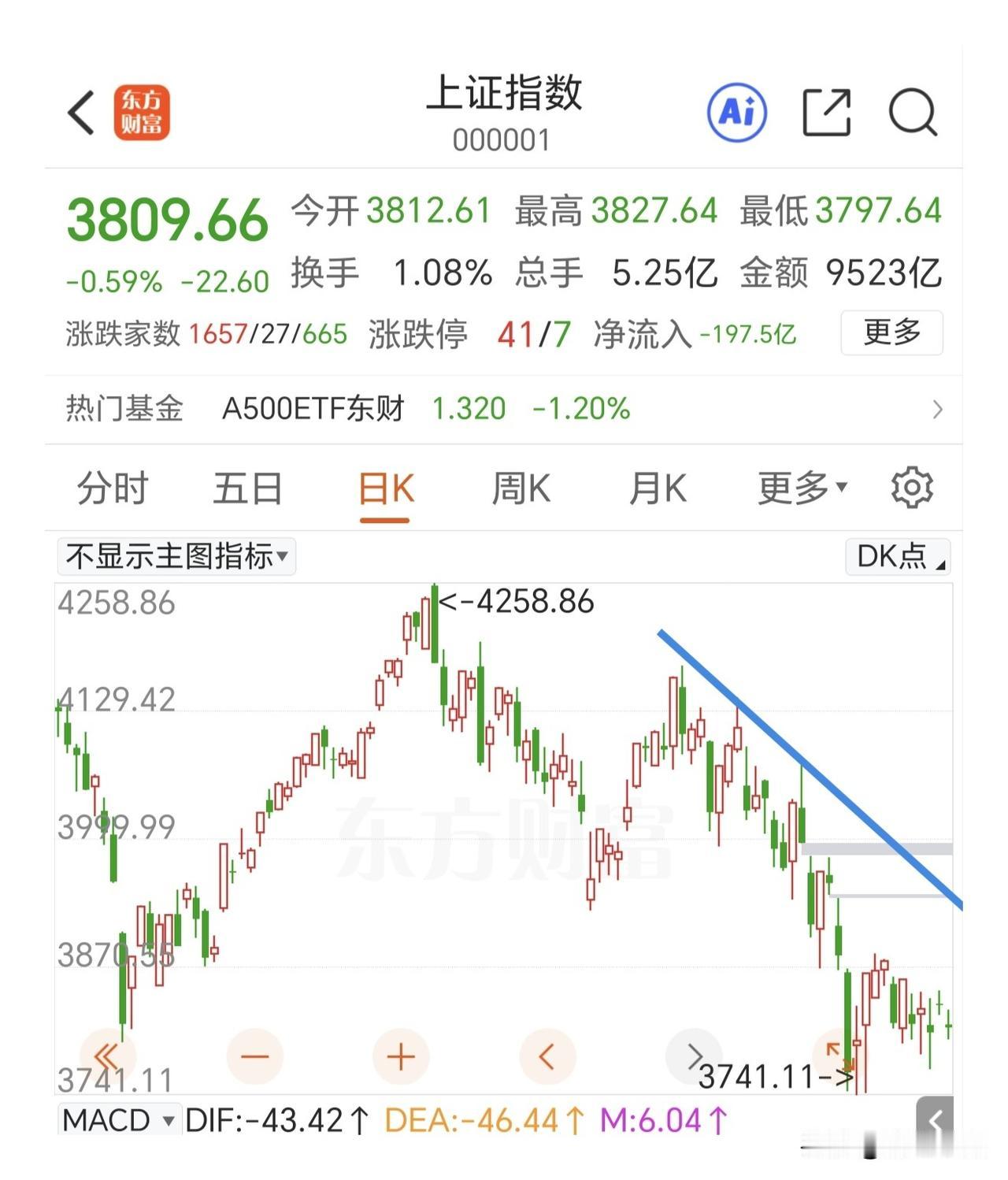Open the search magnifier

coord(913,113)
